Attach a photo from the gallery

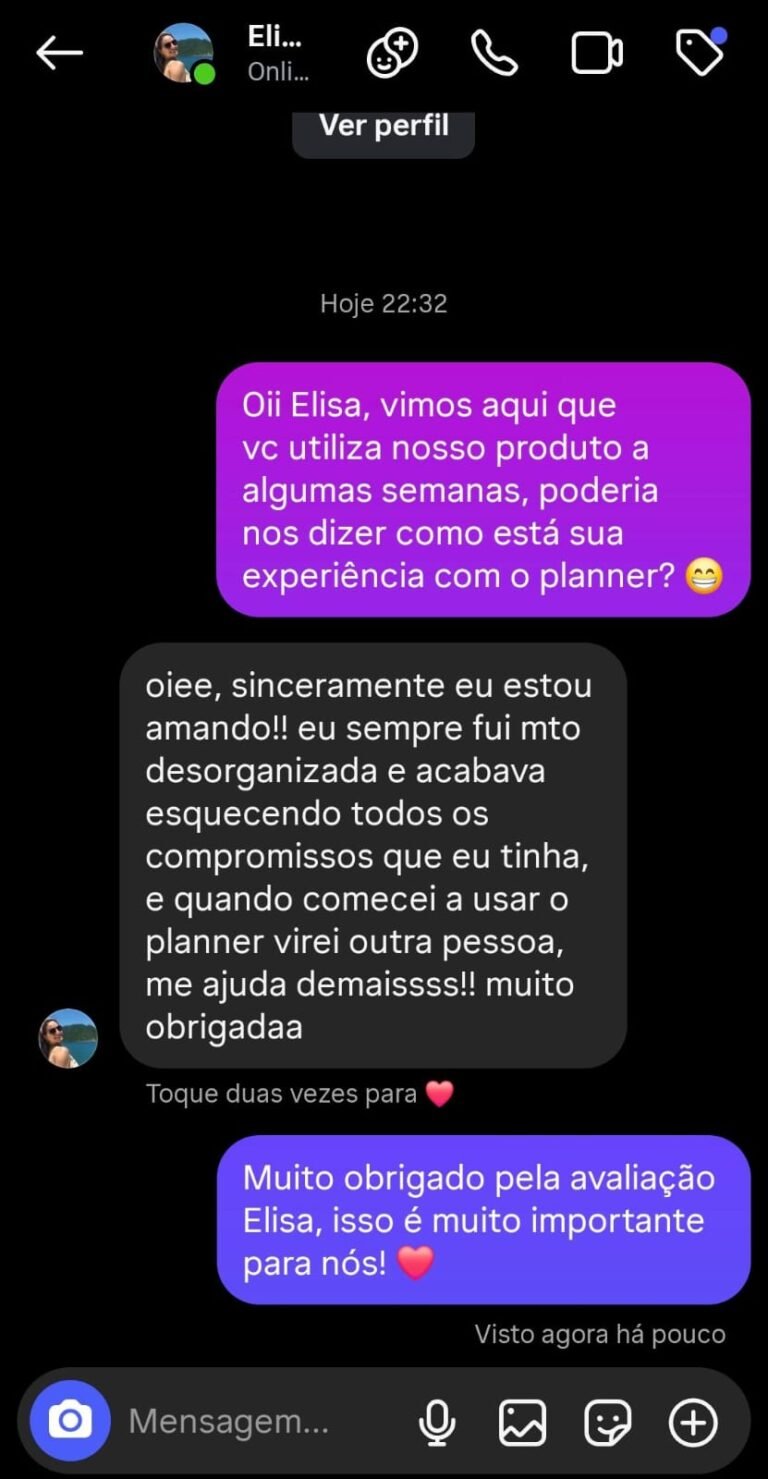pyautogui.click(x=522, y=1421)
